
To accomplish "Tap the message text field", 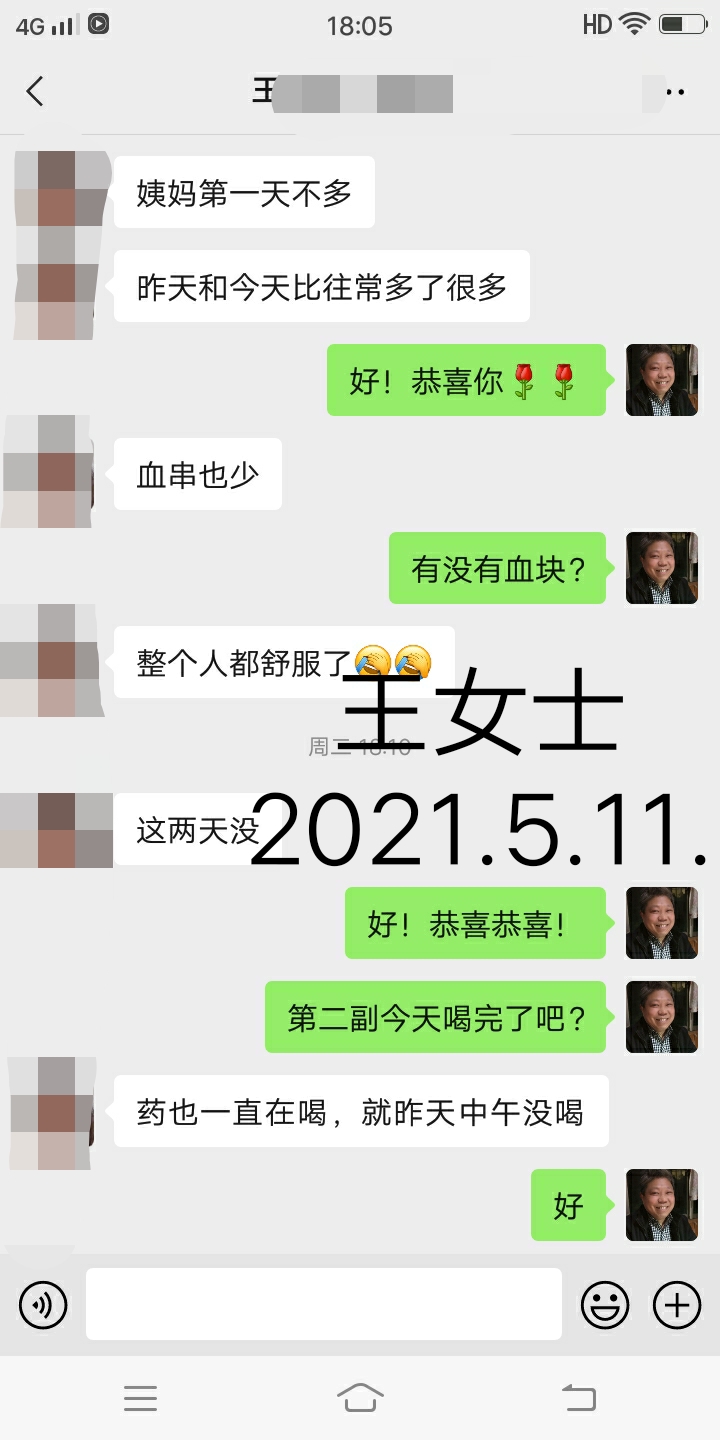I will (323, 1304).
